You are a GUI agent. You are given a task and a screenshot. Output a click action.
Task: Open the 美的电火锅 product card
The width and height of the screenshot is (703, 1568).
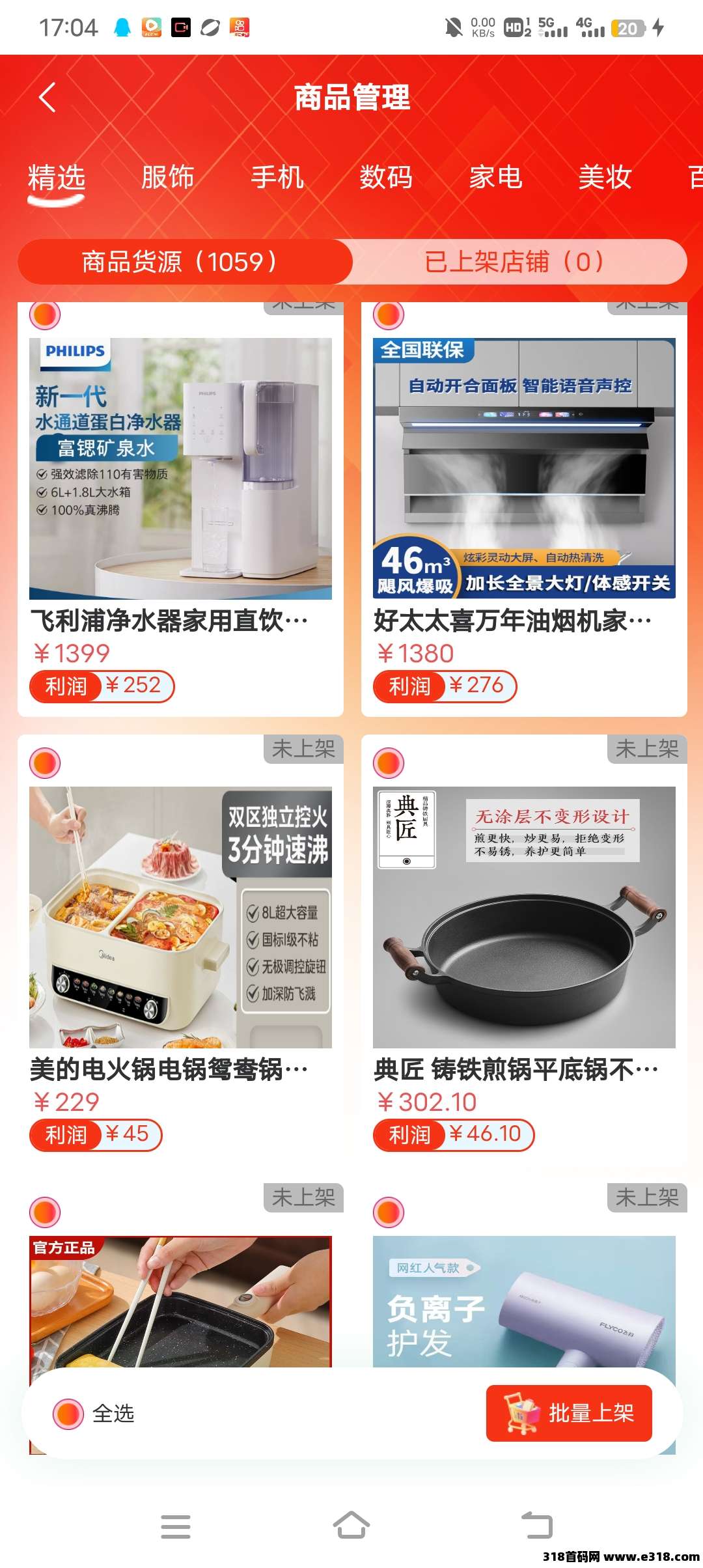(180, 918)
